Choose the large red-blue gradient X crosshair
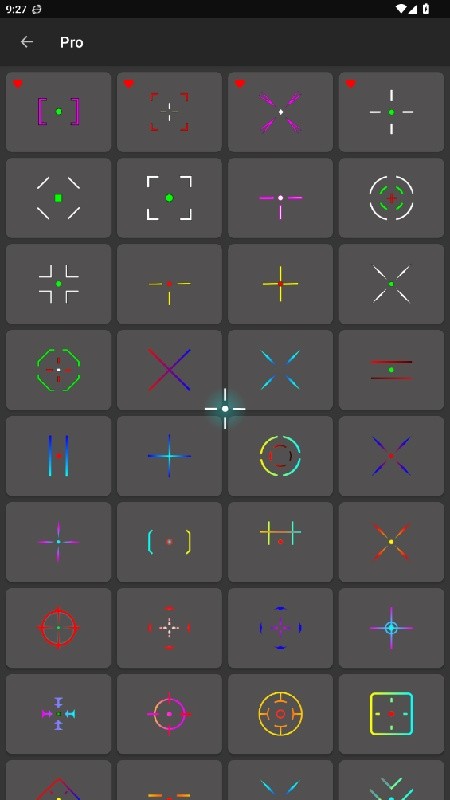Viewport: 450px width, 800px height. 169,370
